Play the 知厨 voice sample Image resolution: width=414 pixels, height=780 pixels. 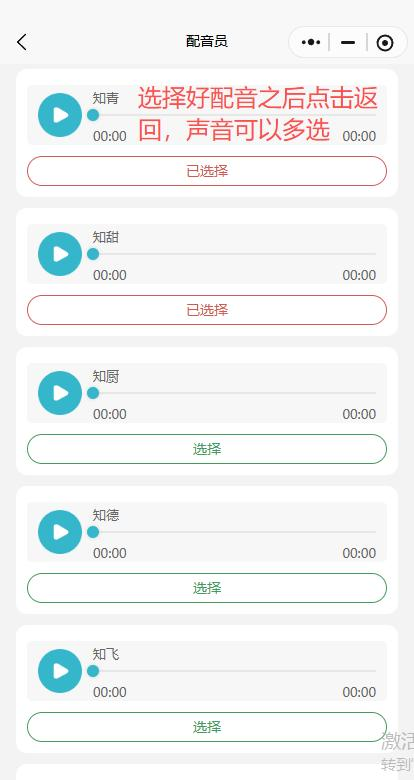click(x=60, y=393)
